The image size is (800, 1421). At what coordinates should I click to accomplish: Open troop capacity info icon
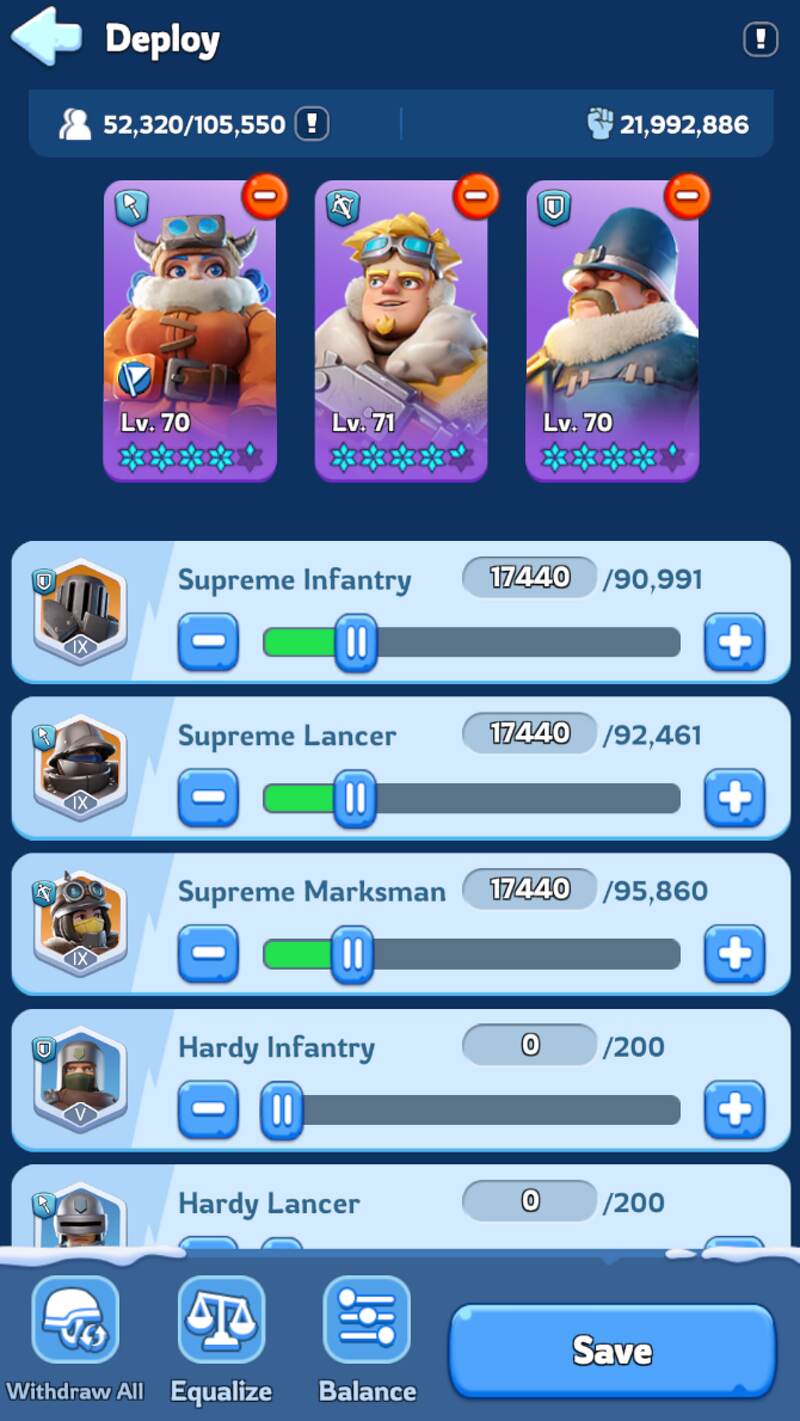pyautogui.click(x=313, y=124)
